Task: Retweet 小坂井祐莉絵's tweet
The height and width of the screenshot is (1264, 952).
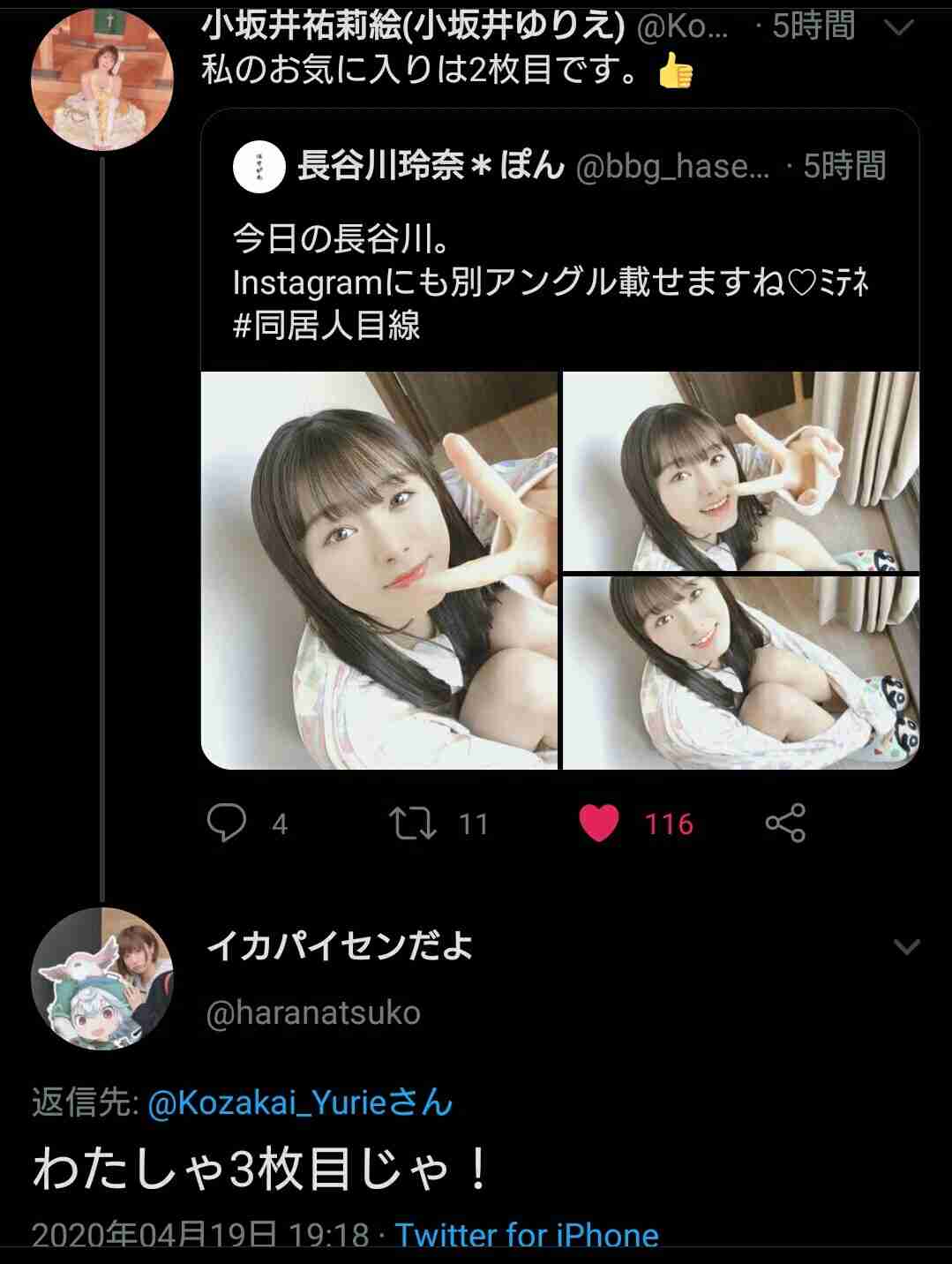Action: [414, 823]
